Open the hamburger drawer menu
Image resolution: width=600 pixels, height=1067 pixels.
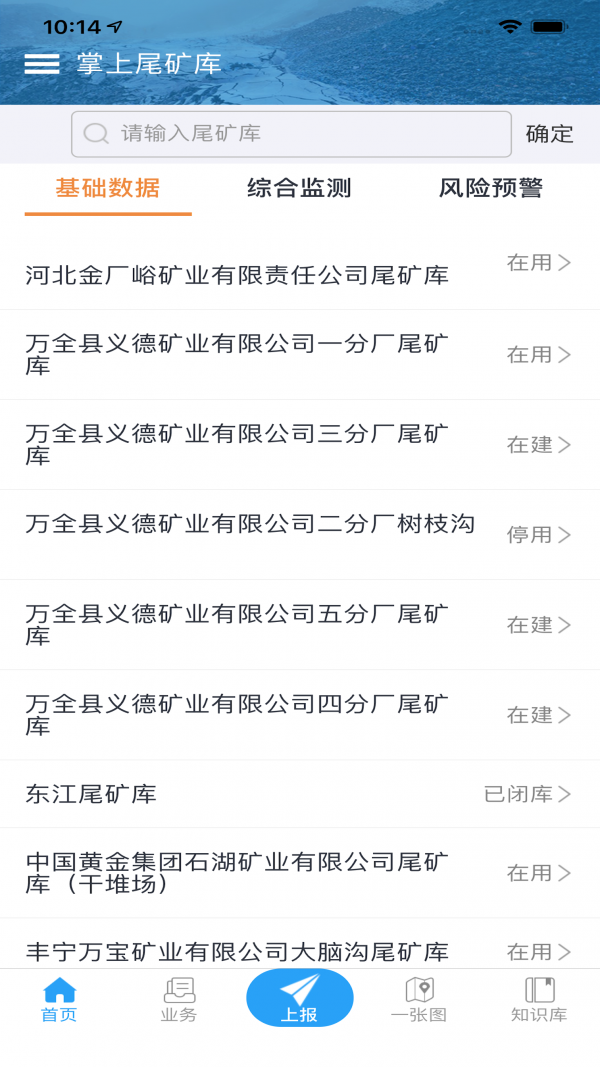(x=42, y=64)
